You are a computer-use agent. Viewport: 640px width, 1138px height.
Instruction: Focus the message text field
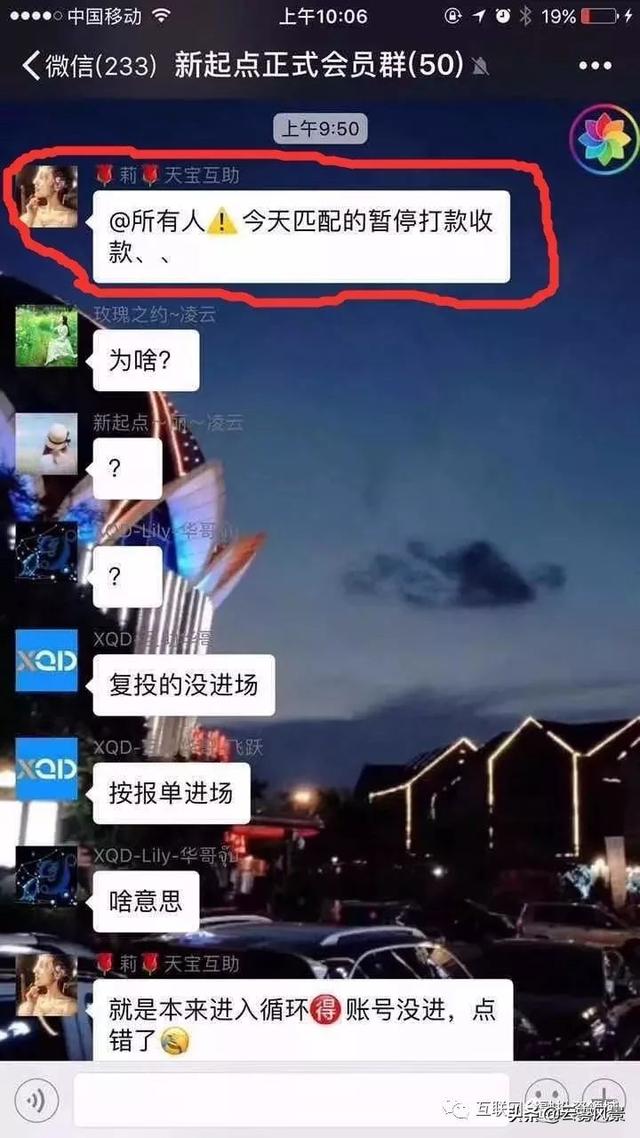(x=292, y=1100)
